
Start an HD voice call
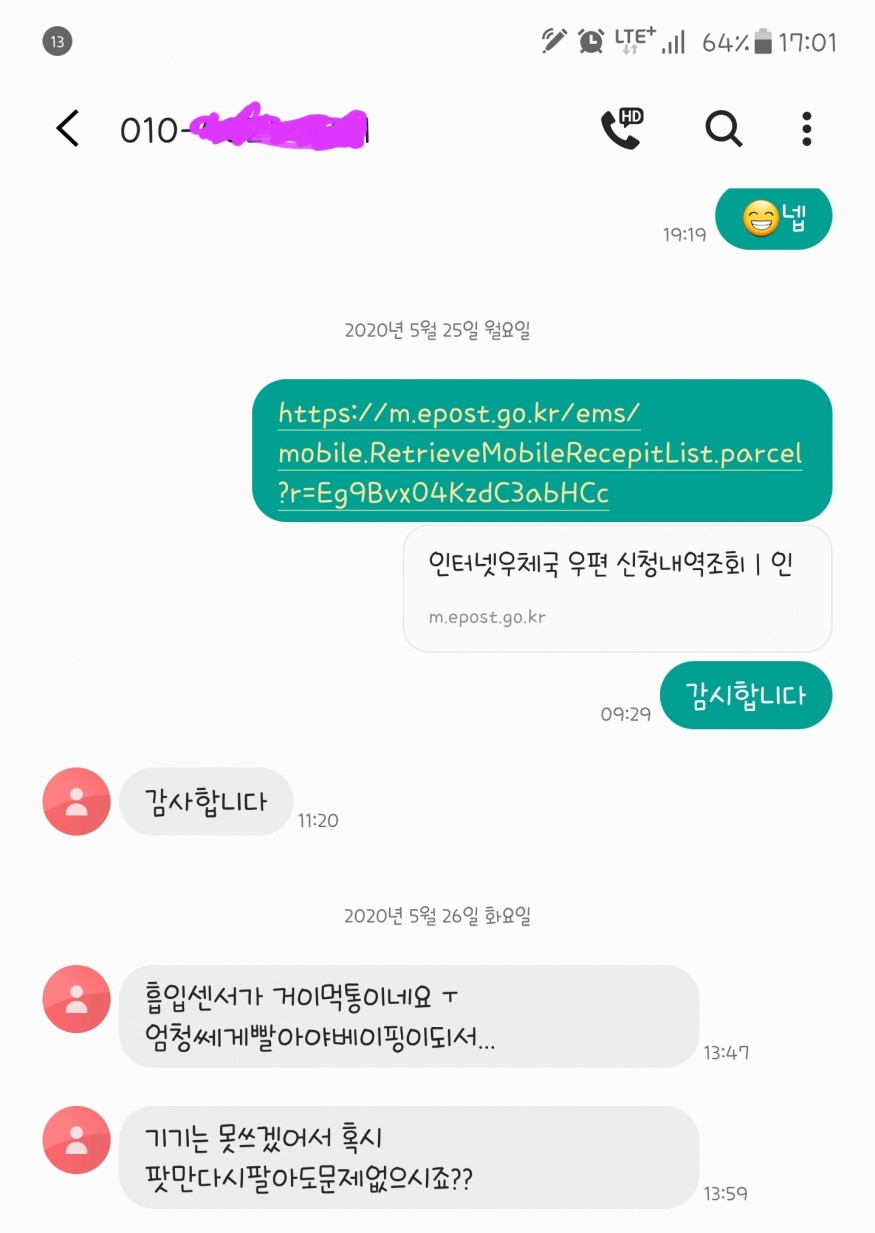point(621,129)
